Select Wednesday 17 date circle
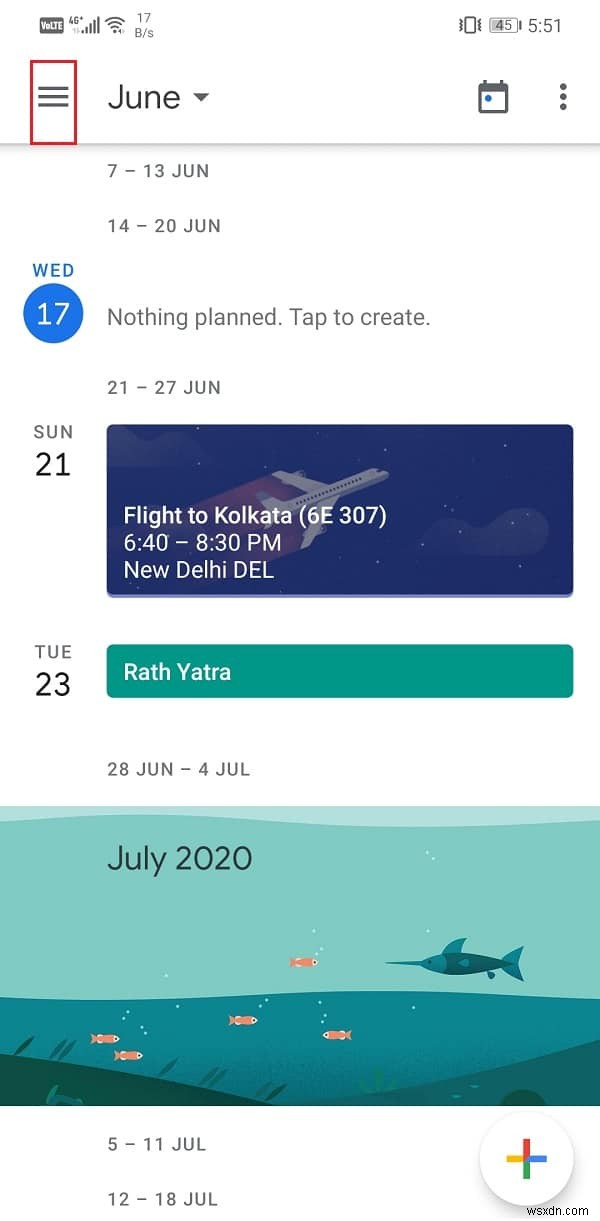Screen dimensions: 600x1221 coord(53,314)
